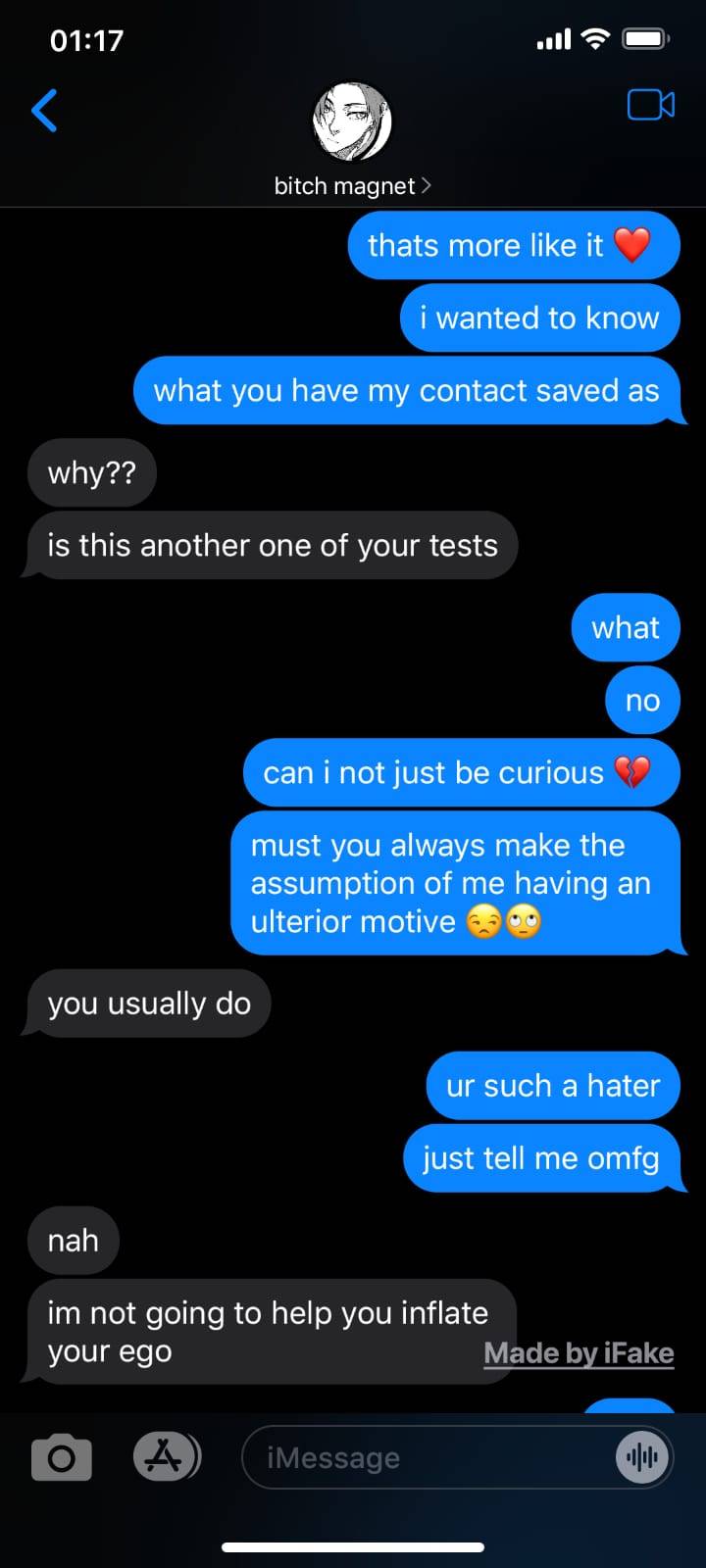This screenshot has width=706, height=1568.
Task: Open the App Store apps drawer
Action: coord(164,1456)
